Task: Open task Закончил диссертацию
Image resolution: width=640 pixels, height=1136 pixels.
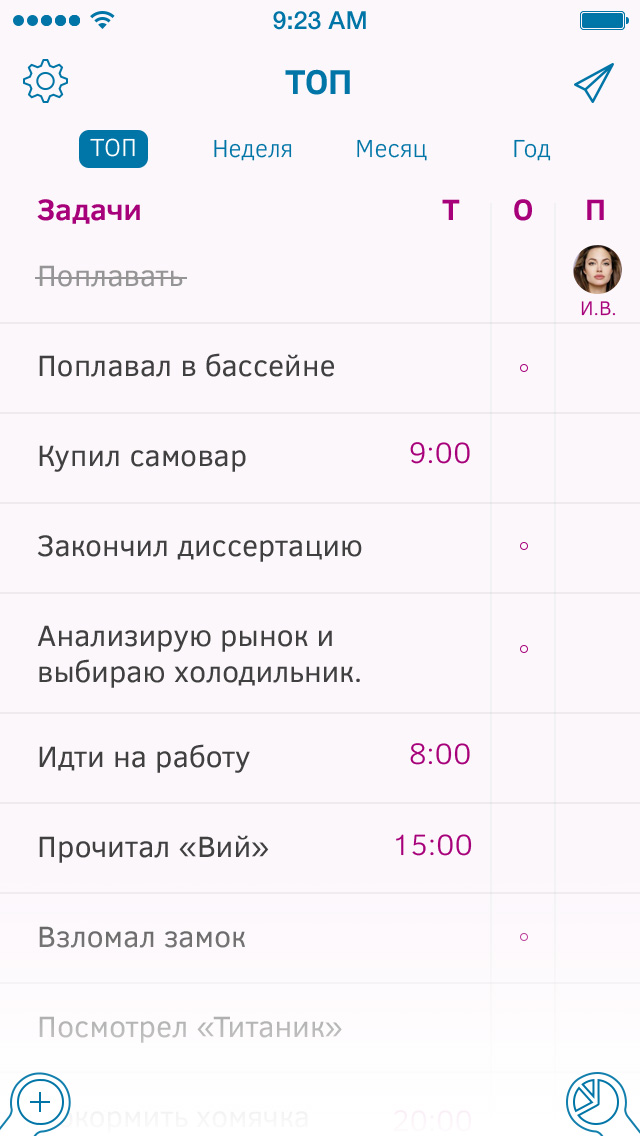Action: [200, 547]
